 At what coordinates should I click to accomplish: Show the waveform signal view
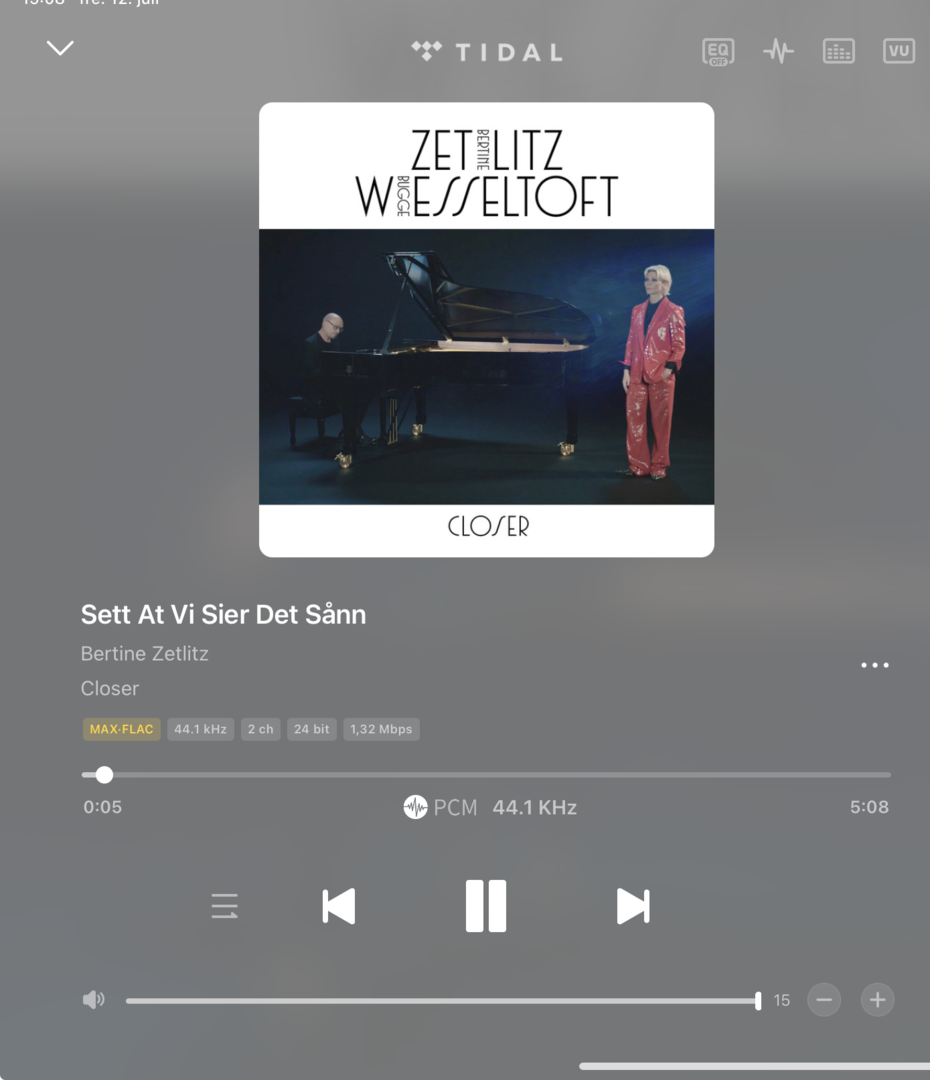click(x=778, y=51)
